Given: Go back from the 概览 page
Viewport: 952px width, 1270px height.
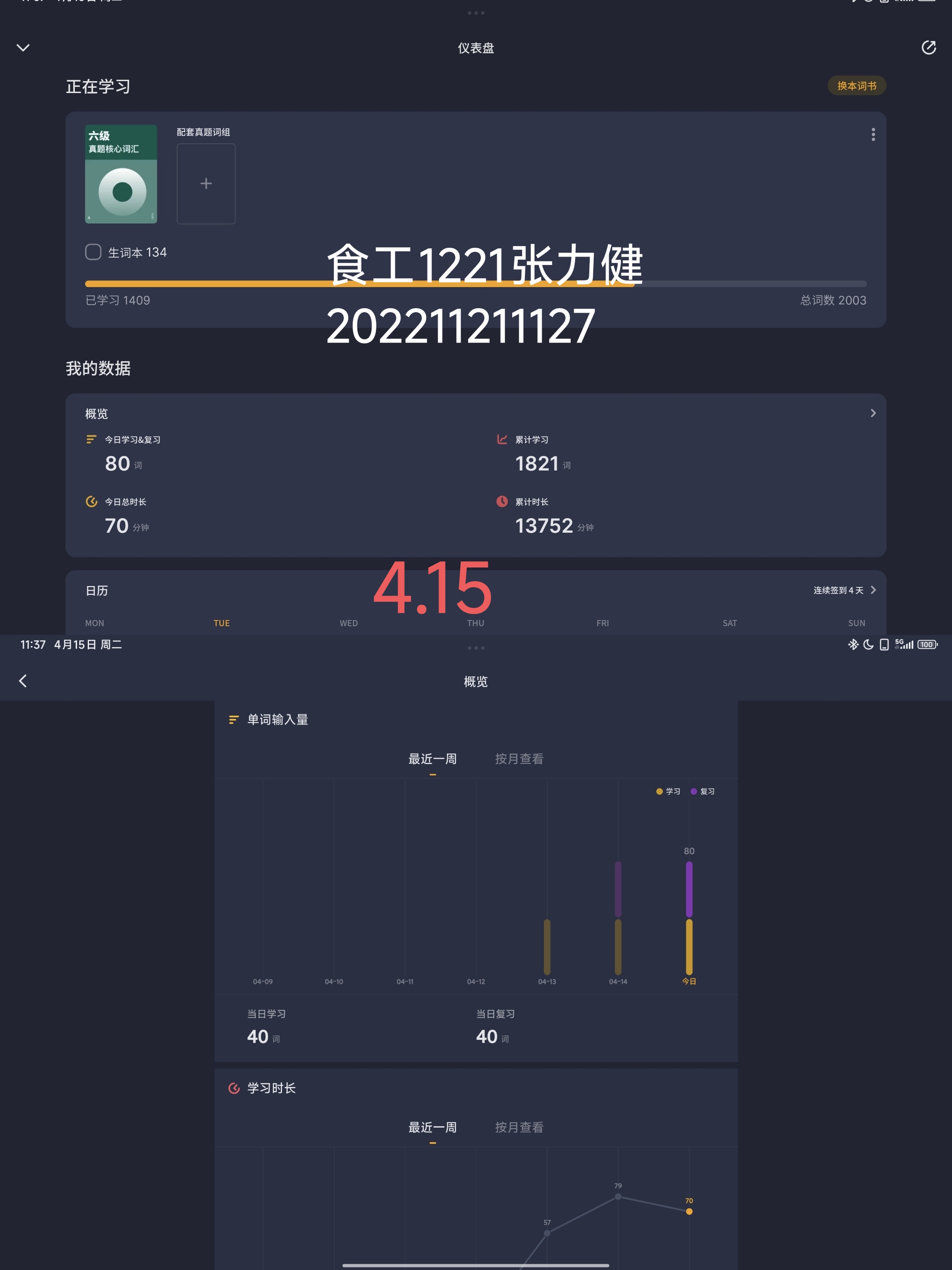Looking at the screenshot, I should (x=23, y=681).
